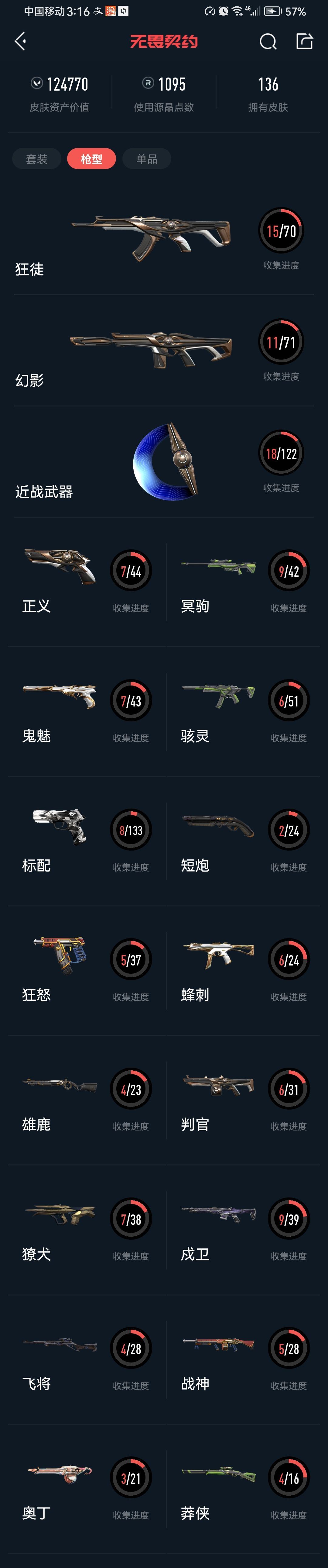Select the 蜂刺 weapon collection

[243, 970]
